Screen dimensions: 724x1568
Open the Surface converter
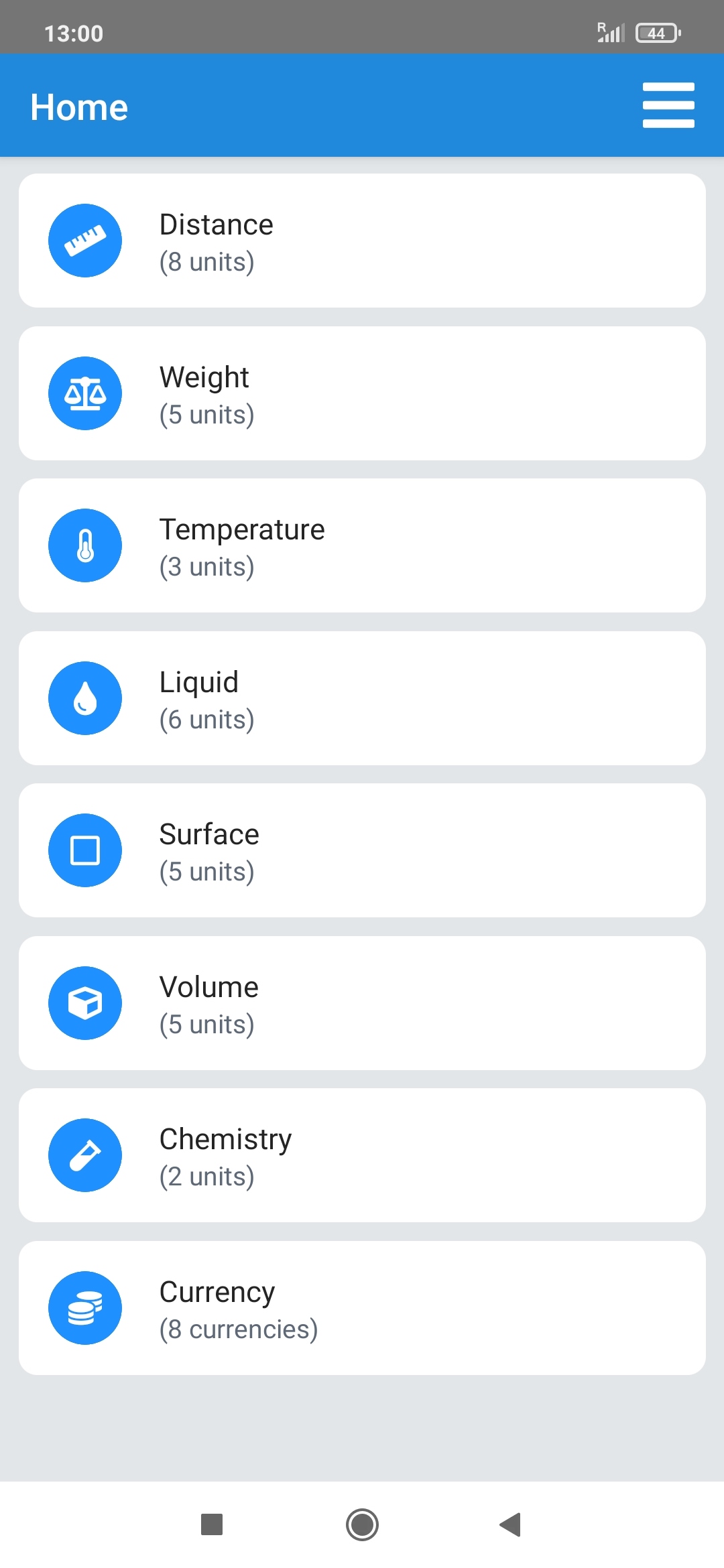pos(362,850)
